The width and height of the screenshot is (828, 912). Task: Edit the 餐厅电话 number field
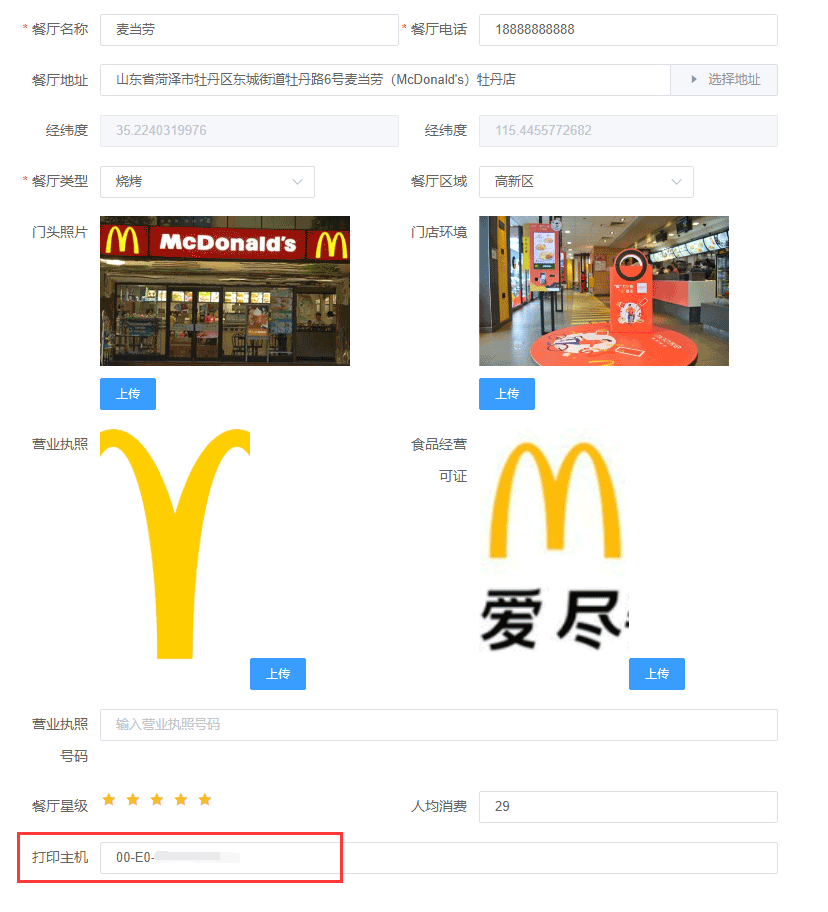[x=627, y=30]
